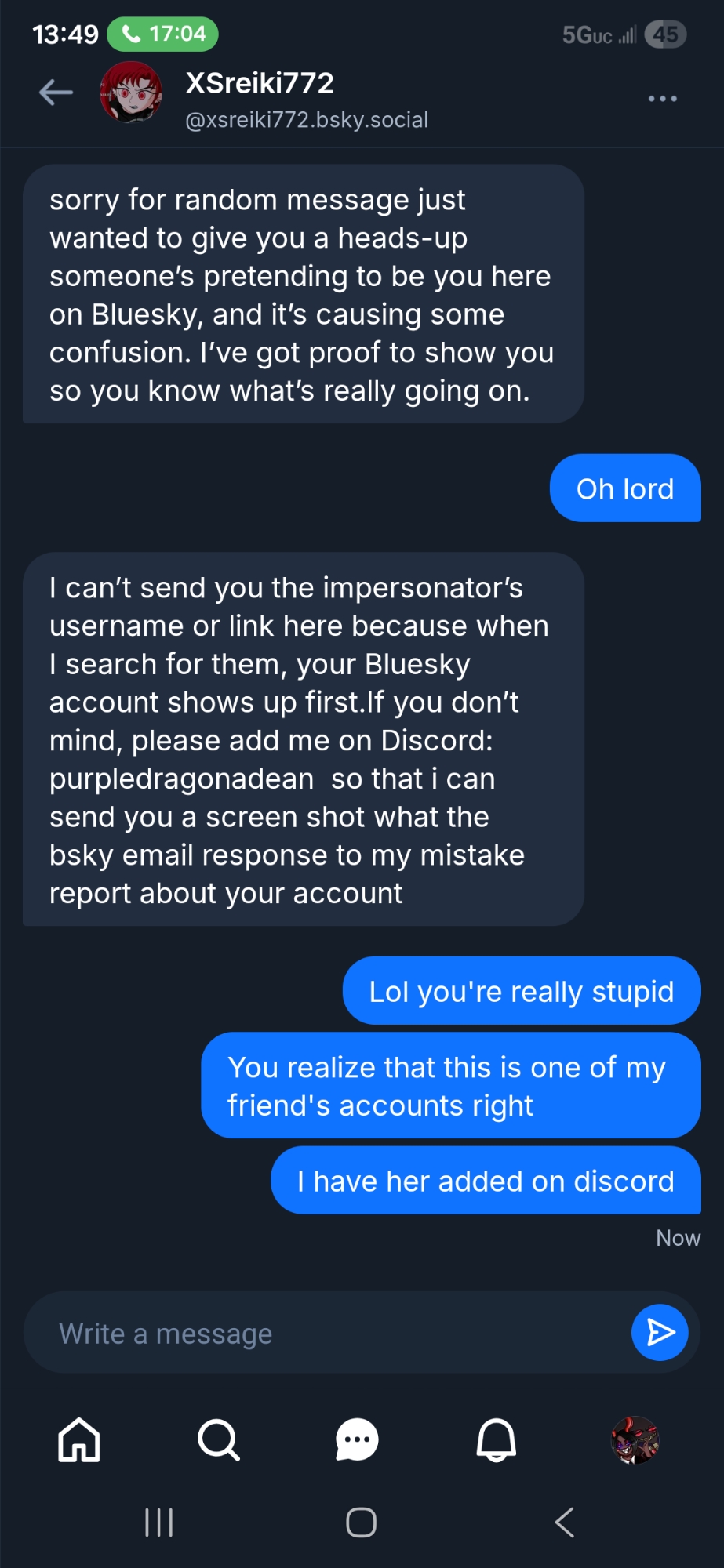The width and height of the screenshot is (724, 1568).
Task: Open XSreiki772's profile picture
Action: [130, 93]
